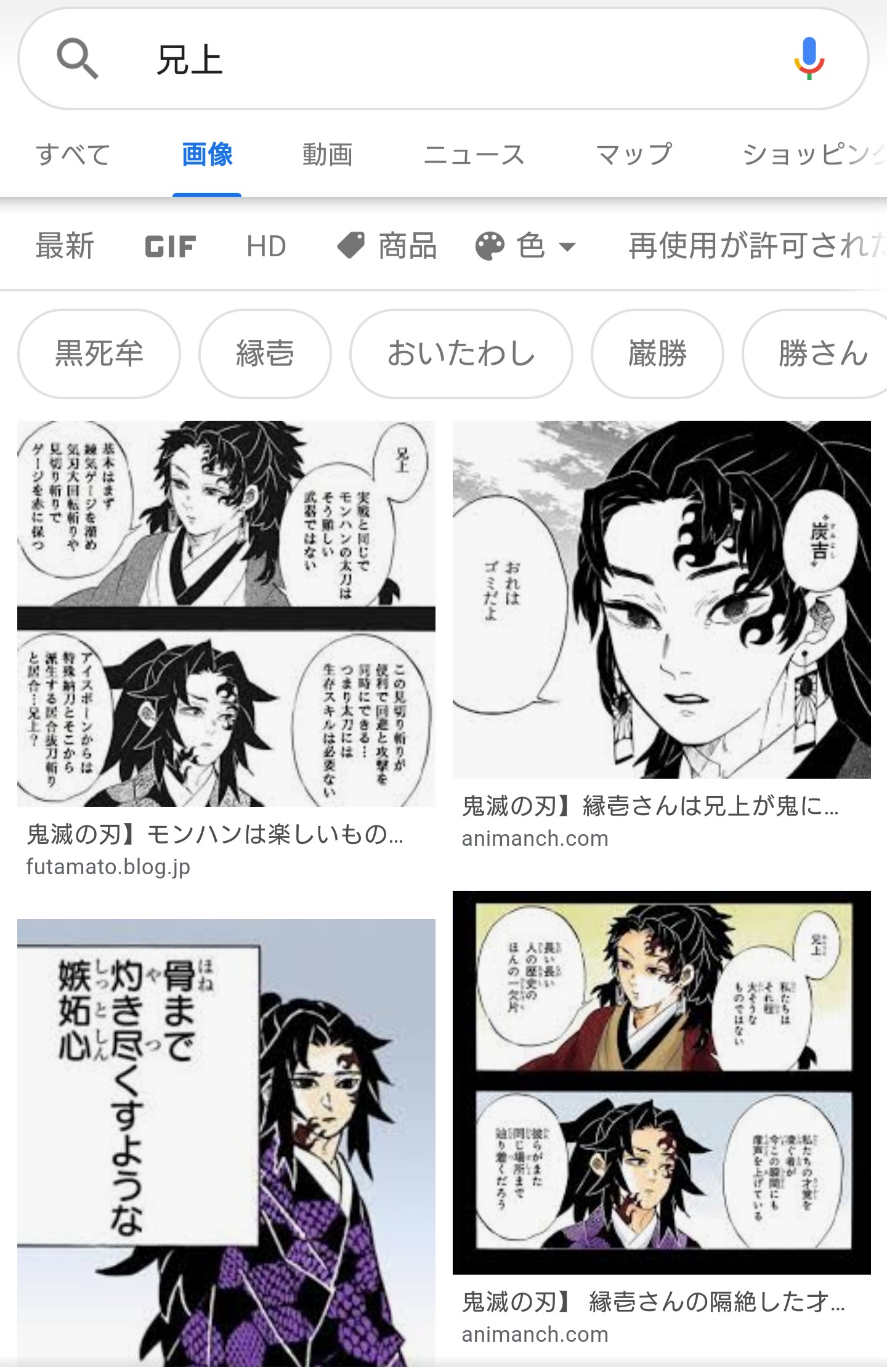Select the おいたわし suggestion chip

point(461,354)
